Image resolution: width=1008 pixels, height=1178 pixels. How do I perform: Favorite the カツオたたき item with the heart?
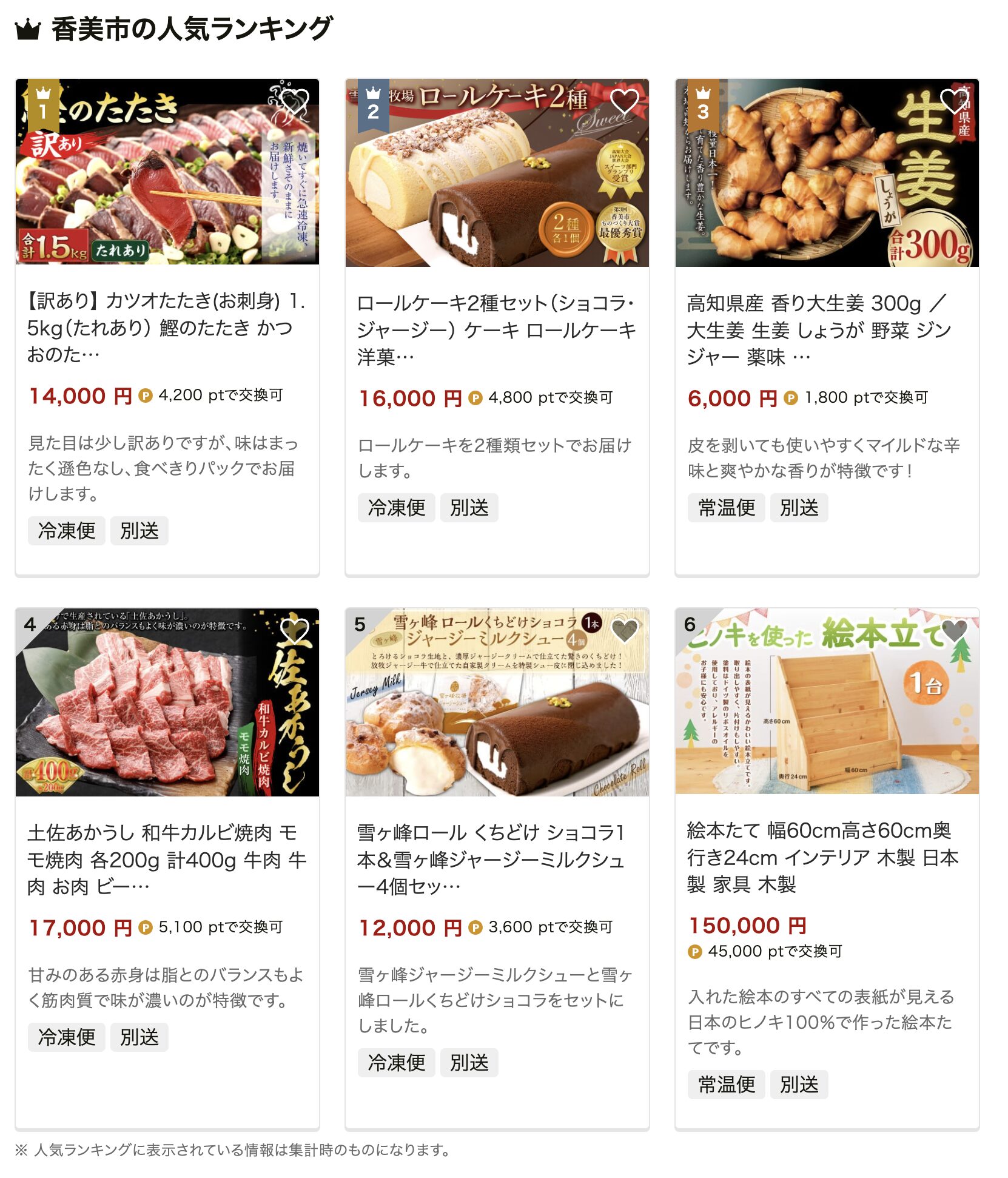coord(295,100)
